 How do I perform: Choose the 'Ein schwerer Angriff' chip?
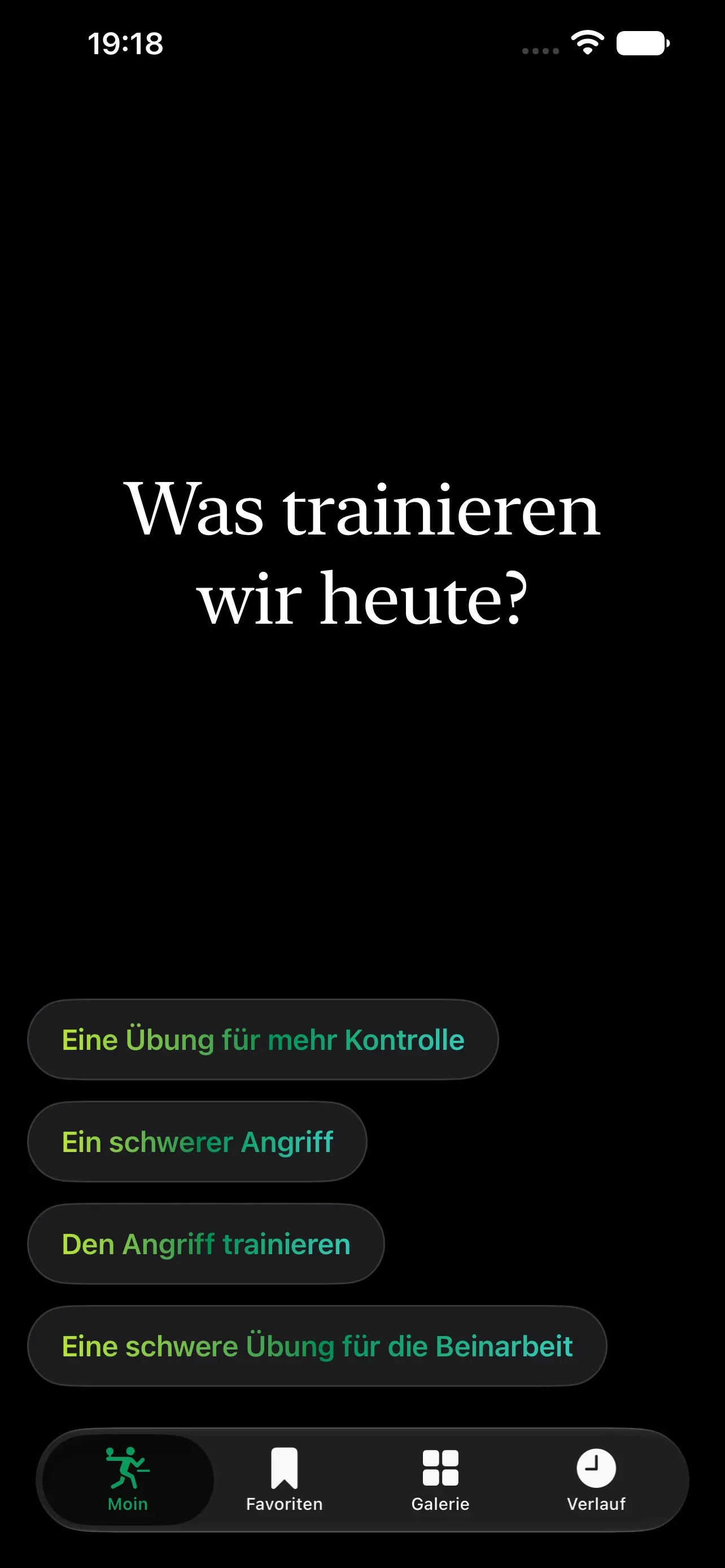point(197,1142)
